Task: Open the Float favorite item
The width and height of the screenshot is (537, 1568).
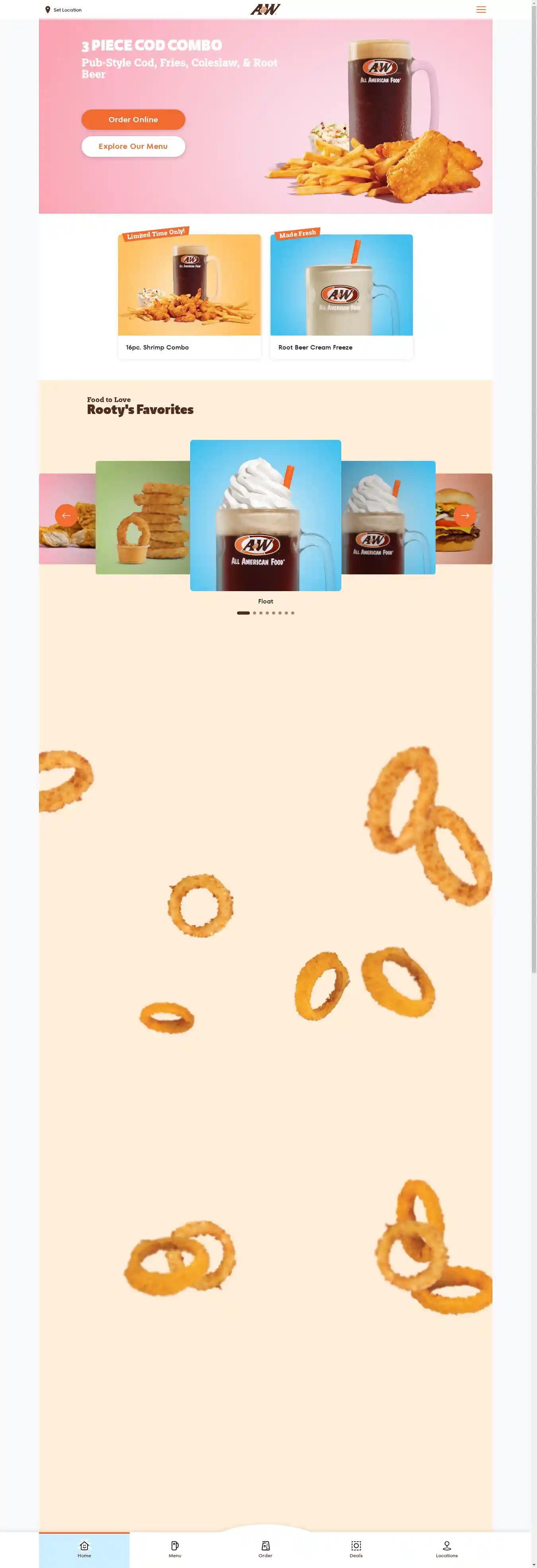Action: [265, 515]
